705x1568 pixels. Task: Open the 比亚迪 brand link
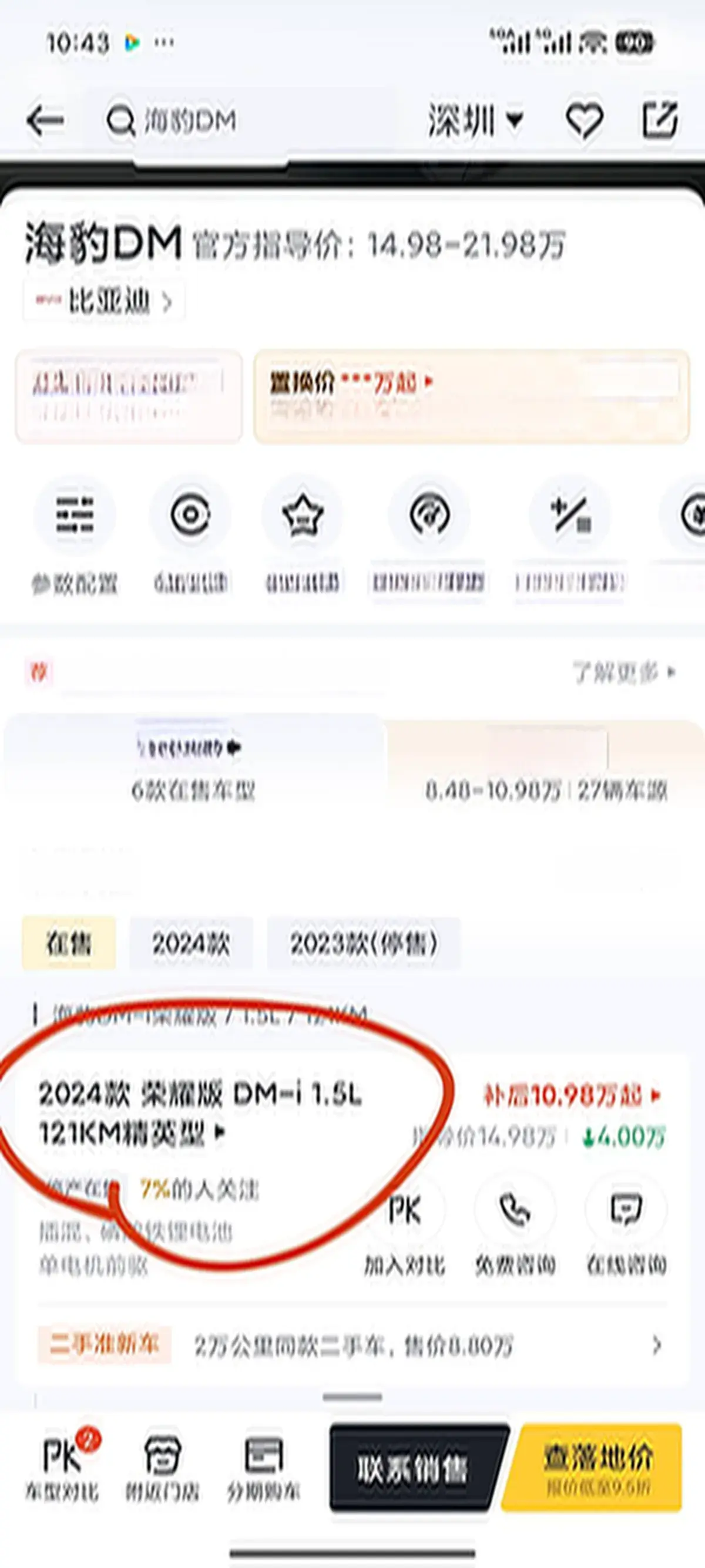[x=103, y=301]
